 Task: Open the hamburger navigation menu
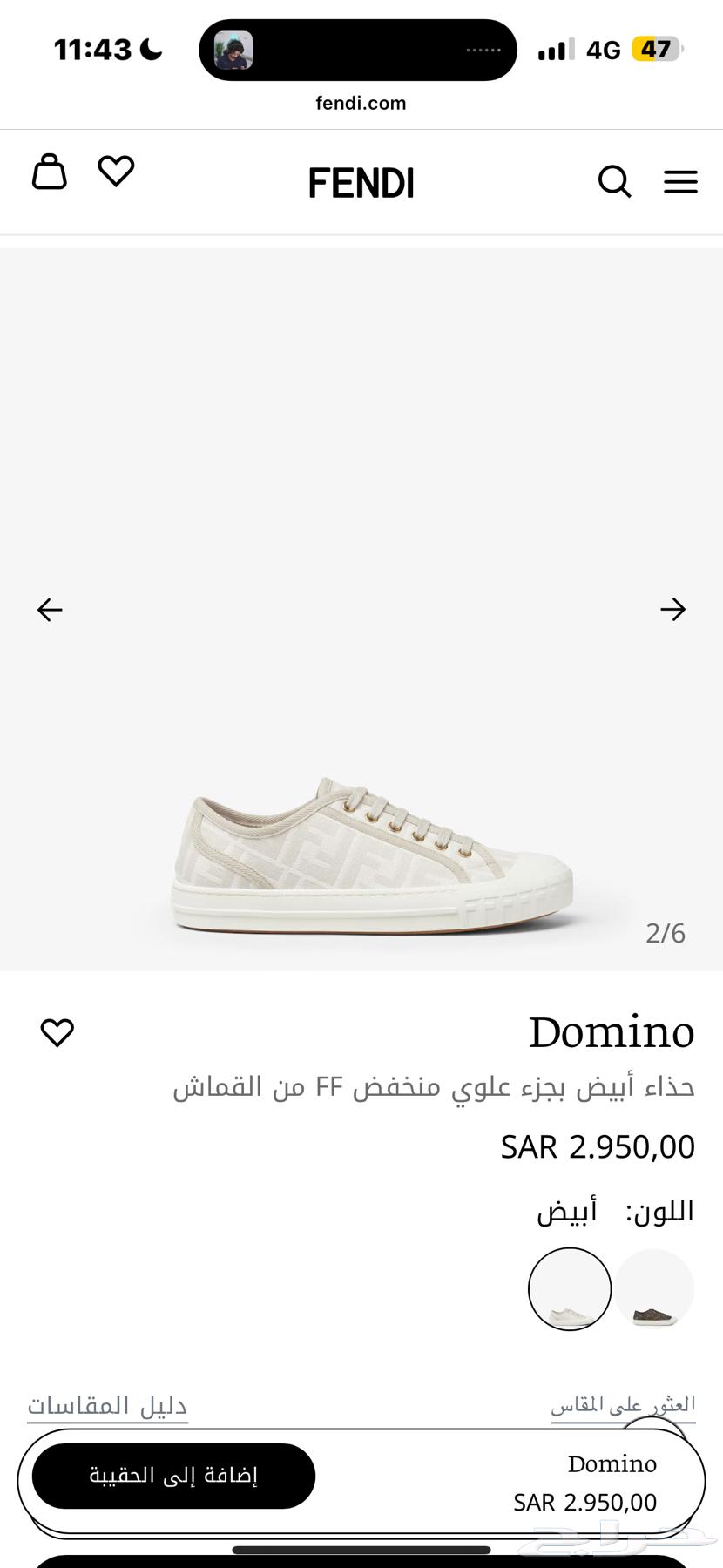pyautogui.click(x=680, y=182)
